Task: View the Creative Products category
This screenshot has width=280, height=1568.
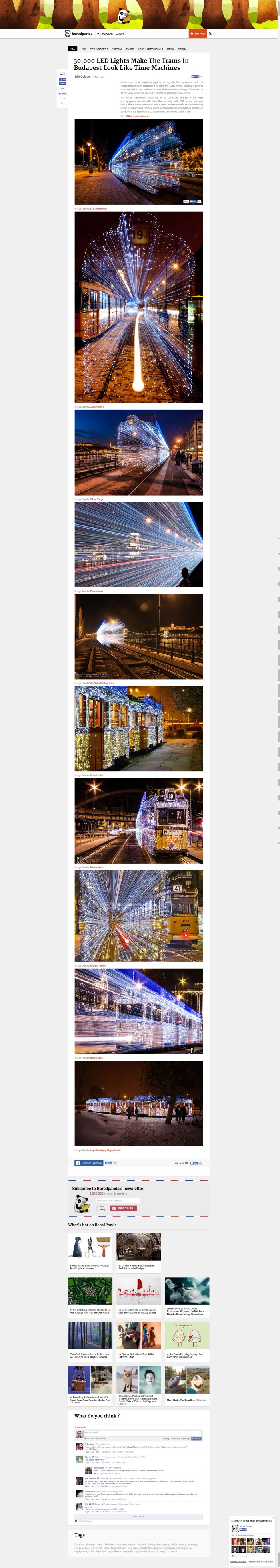Action: click(151, 48)
